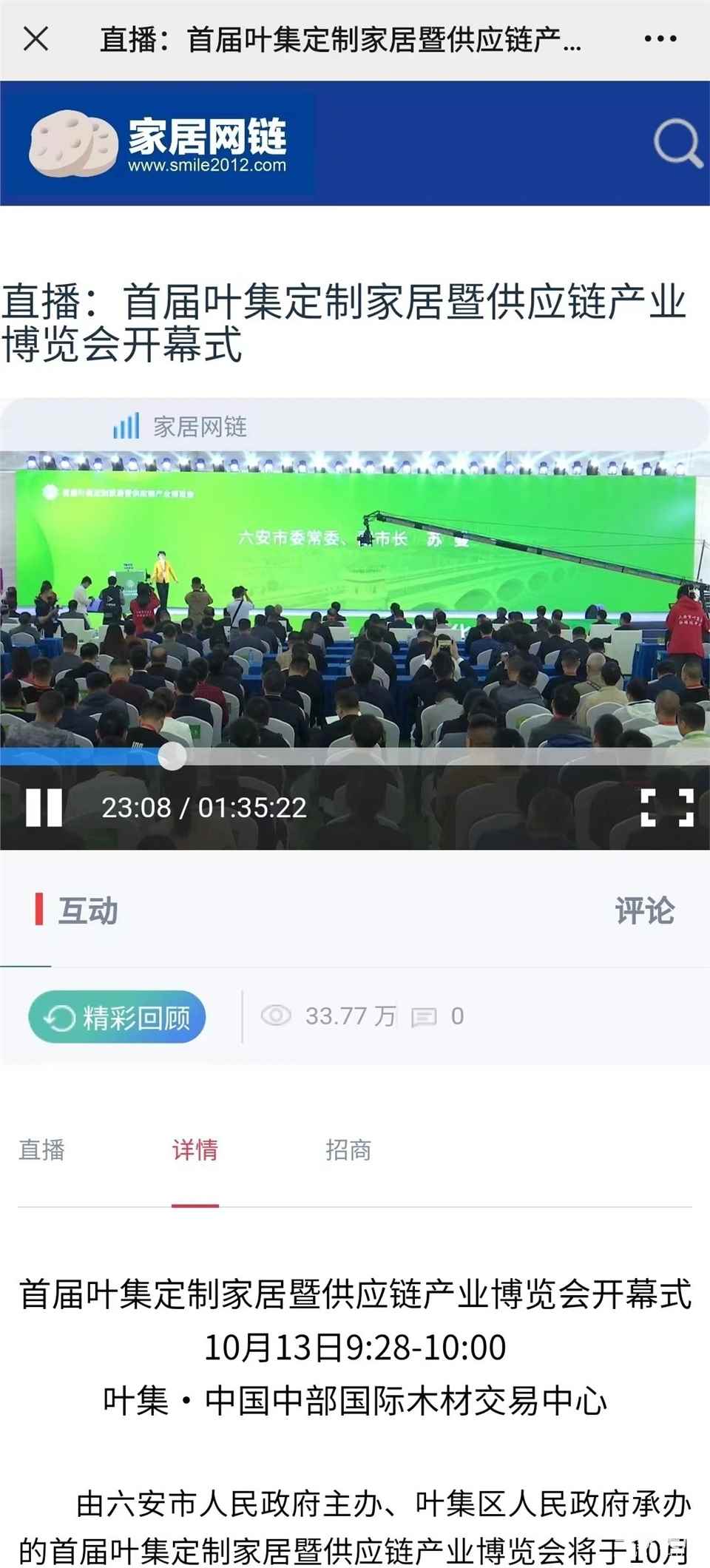Viewport: 710px width, 1568px height.
Task: Open the three-dot overflow menu
Action: click(x=660, y=38)
